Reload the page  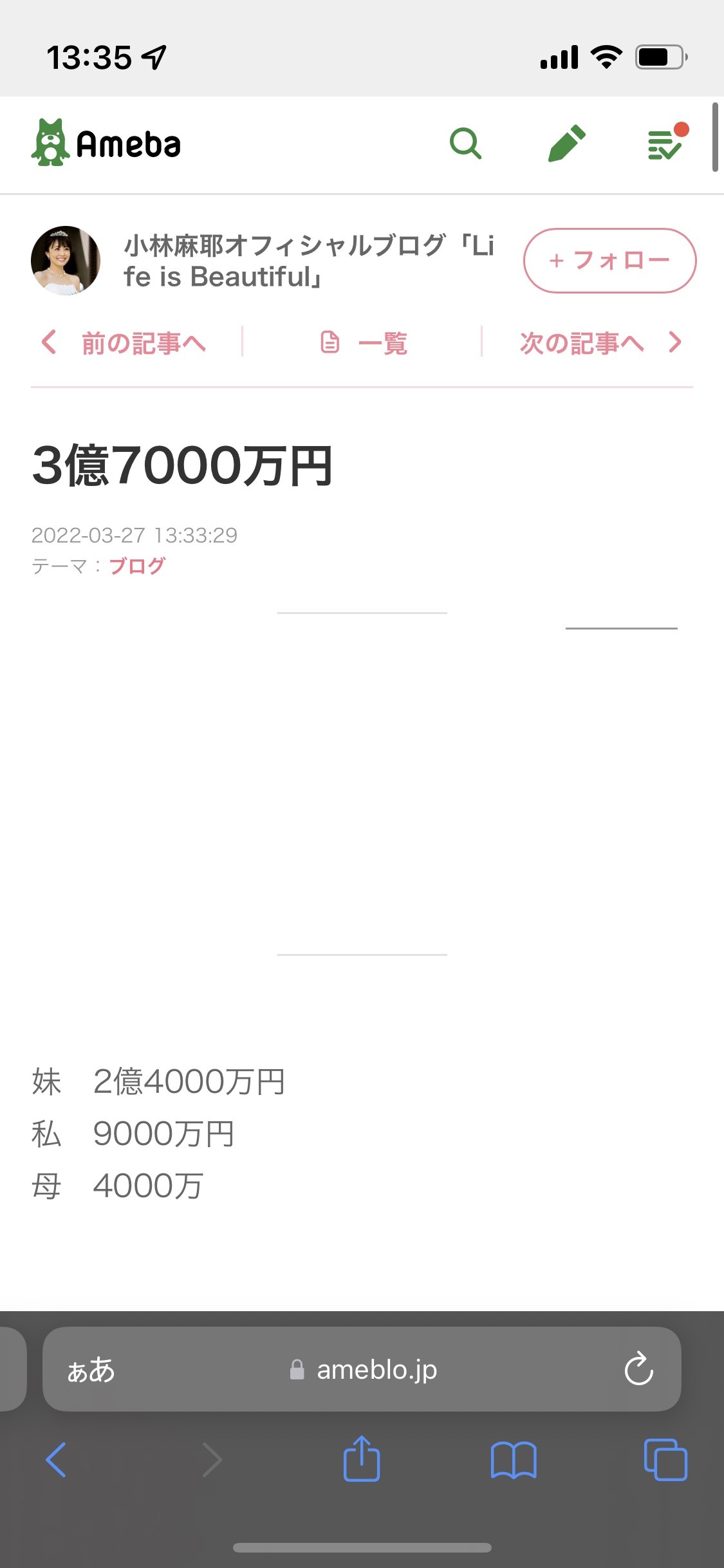tap(638, 1369)
